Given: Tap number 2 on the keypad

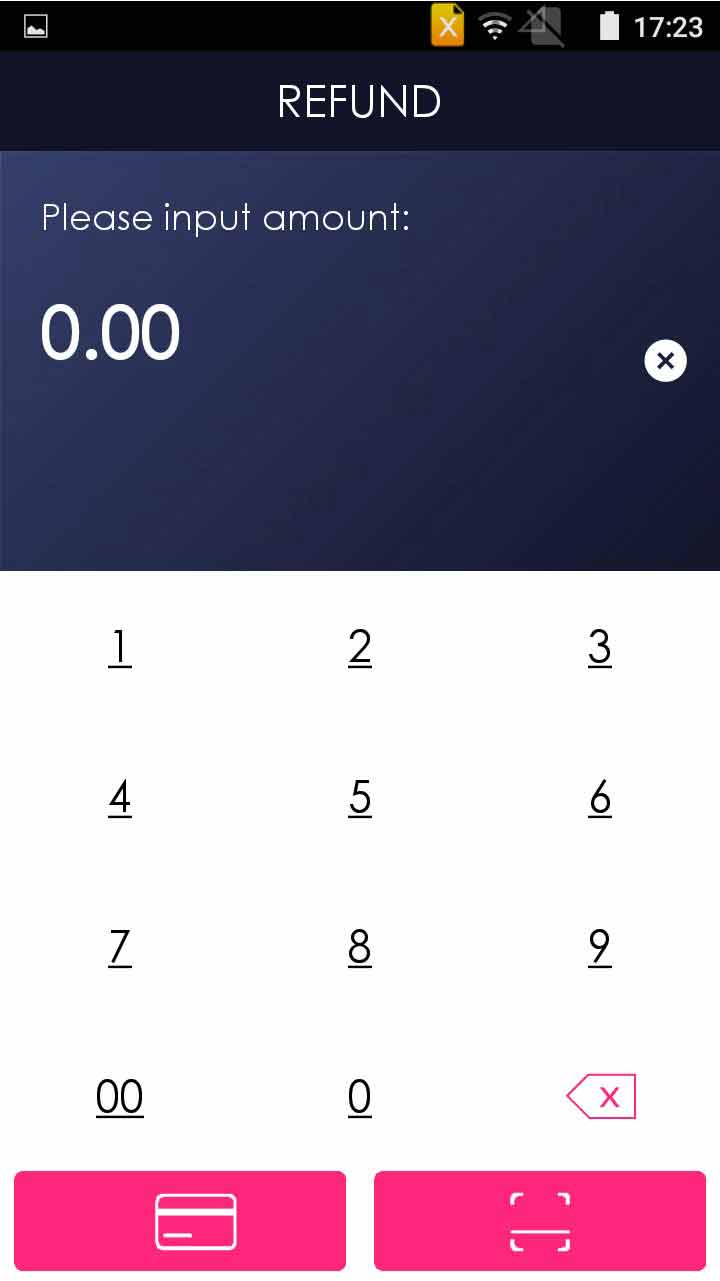Looking at the screenshot, I should (x=360, y=648).
